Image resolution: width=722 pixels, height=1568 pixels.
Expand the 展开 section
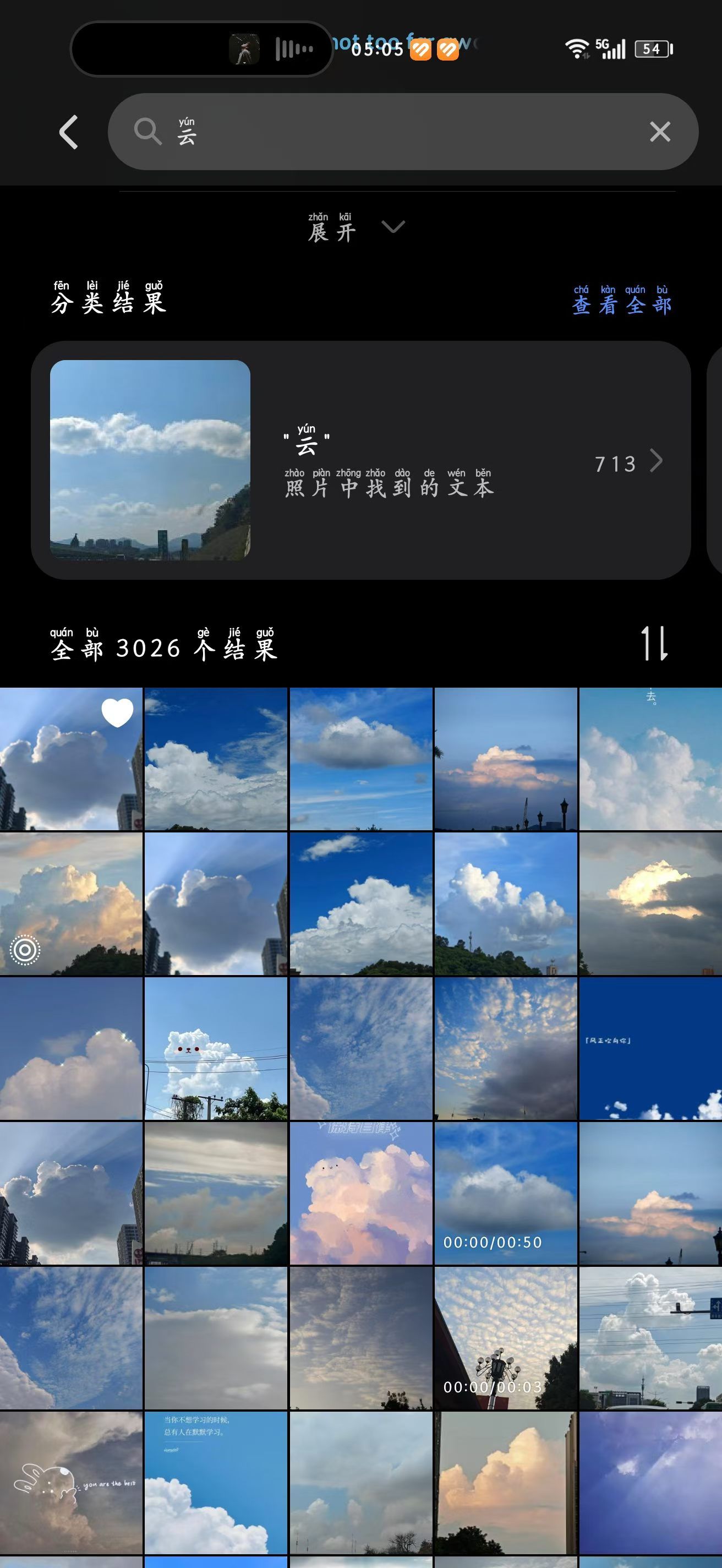pyautogui.click(x=356, y=227)
